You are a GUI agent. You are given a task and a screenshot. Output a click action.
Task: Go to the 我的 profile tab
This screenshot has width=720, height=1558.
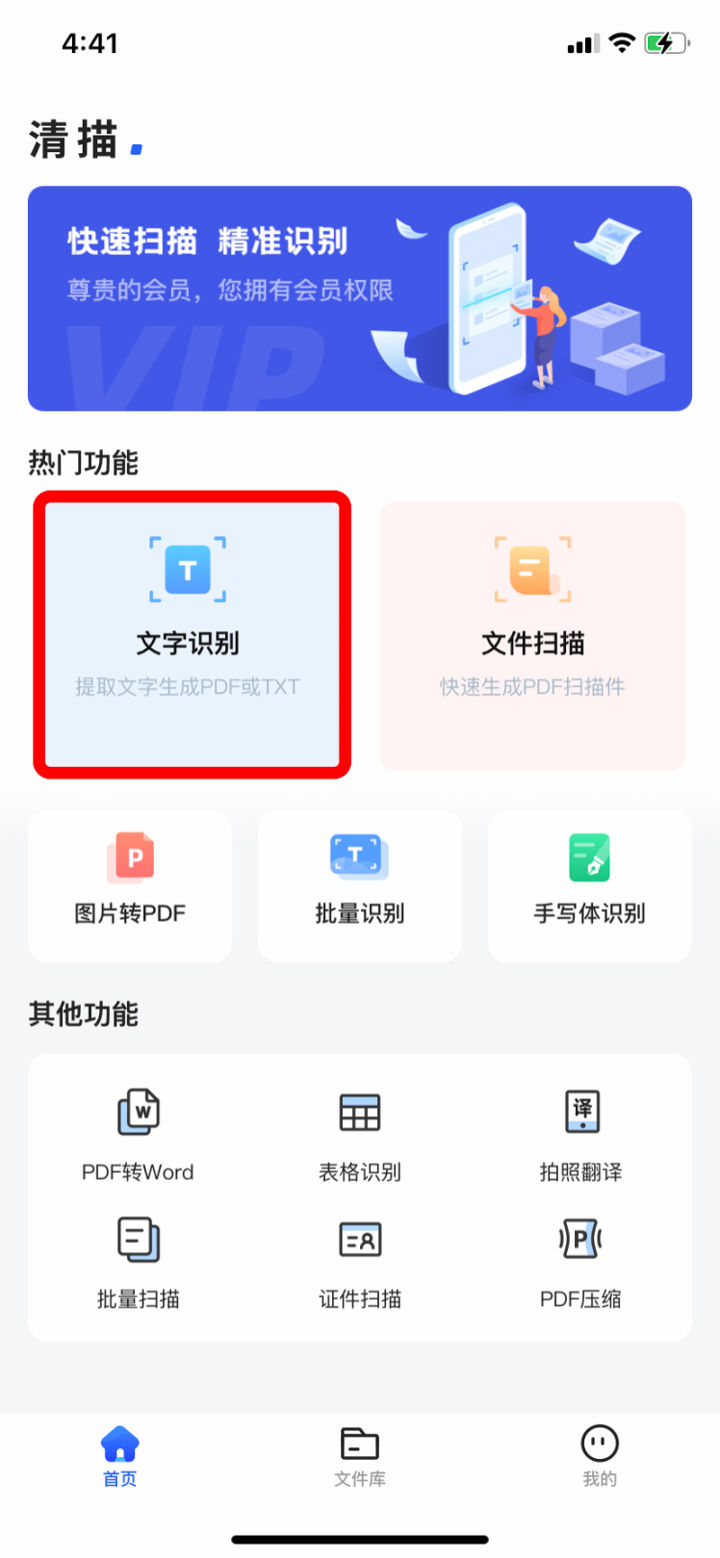click(x=600, y=1457)
